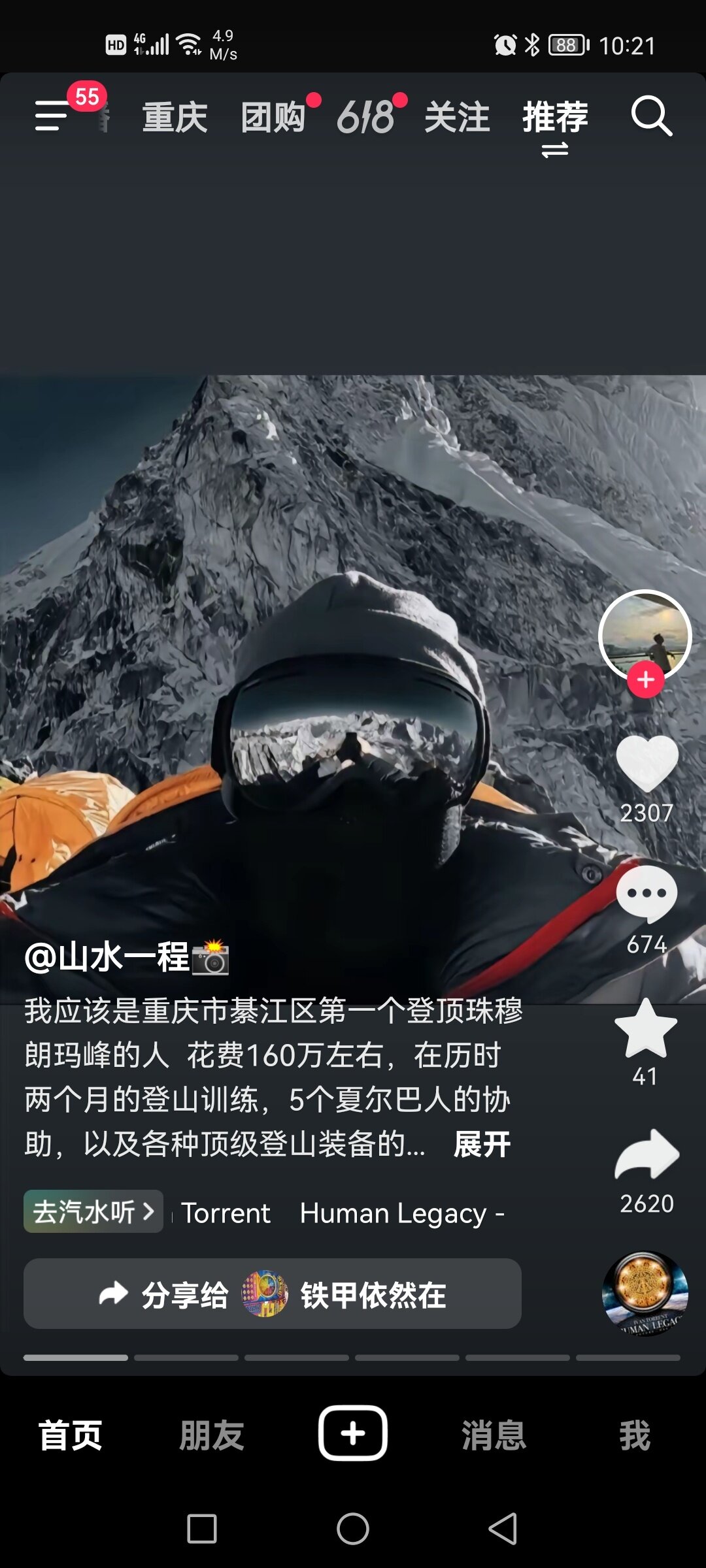The height and width of the screenshot is (1568, 706).
Task: Open search with the magnifier icon
Action: tap(651, 116)
